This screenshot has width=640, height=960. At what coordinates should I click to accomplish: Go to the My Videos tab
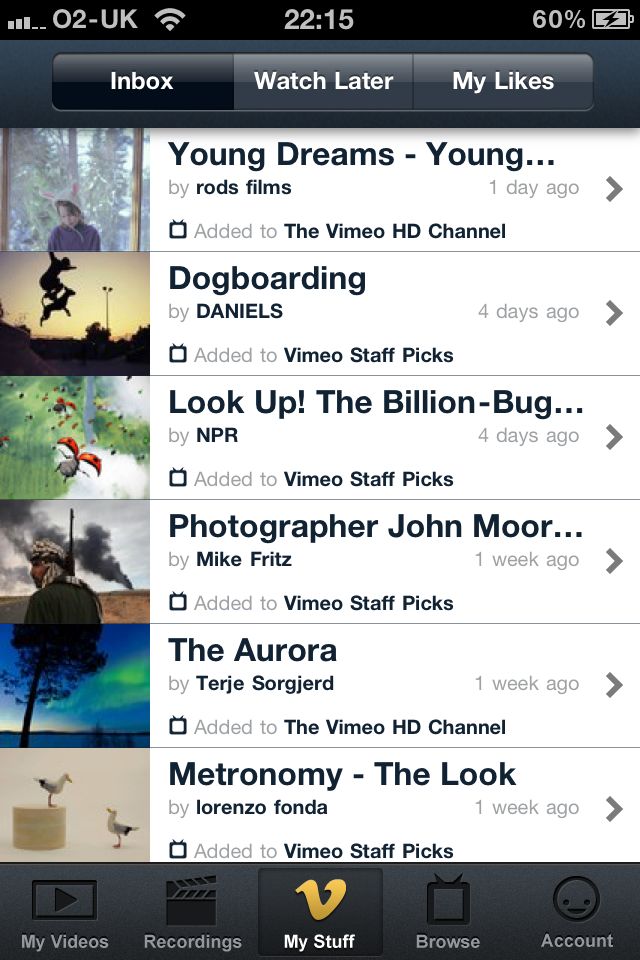(64, 914)
